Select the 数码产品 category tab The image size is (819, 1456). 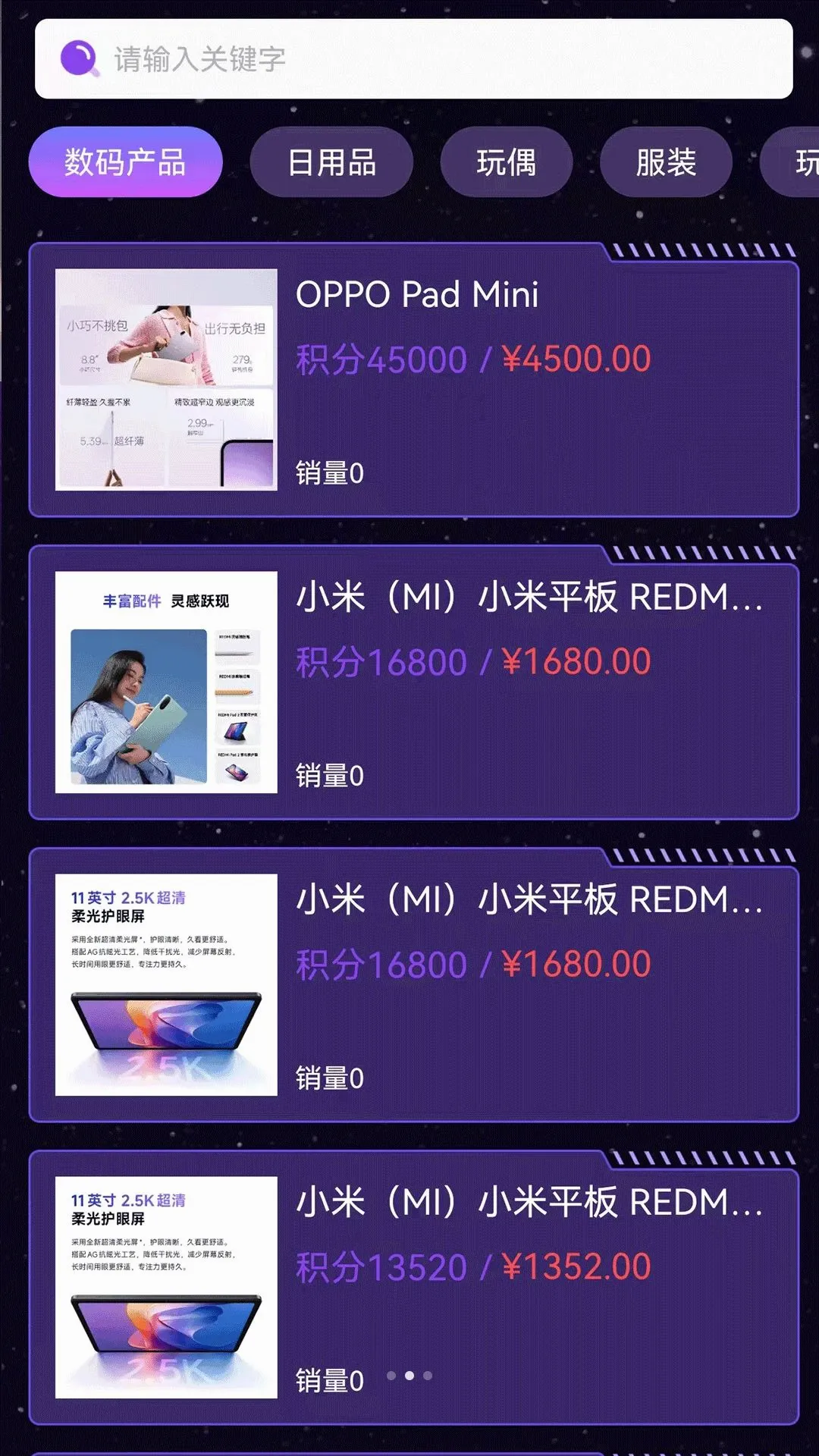(x=125, y=162)
